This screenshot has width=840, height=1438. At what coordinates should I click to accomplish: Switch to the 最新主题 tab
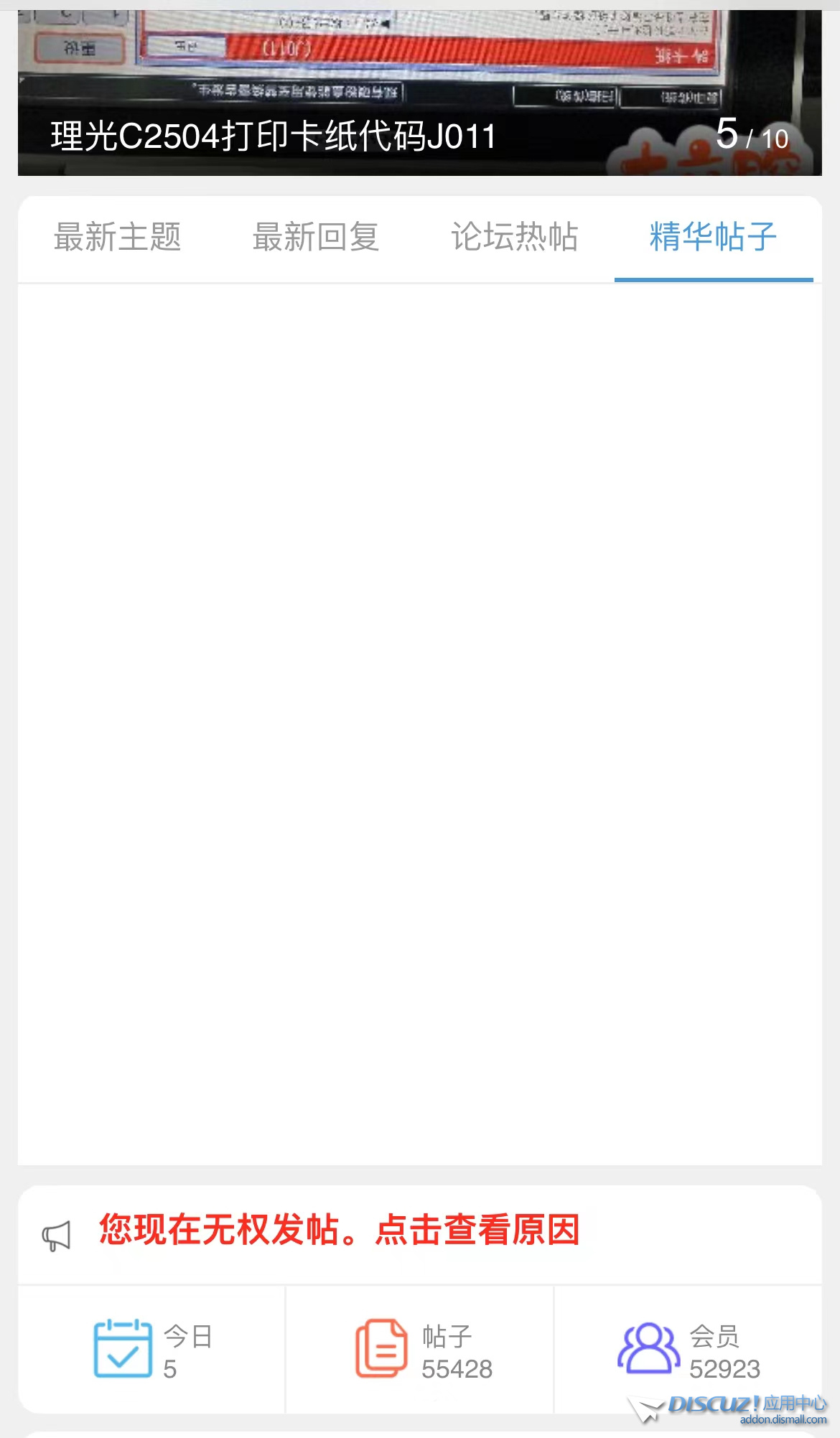click(x=117, y=238)
